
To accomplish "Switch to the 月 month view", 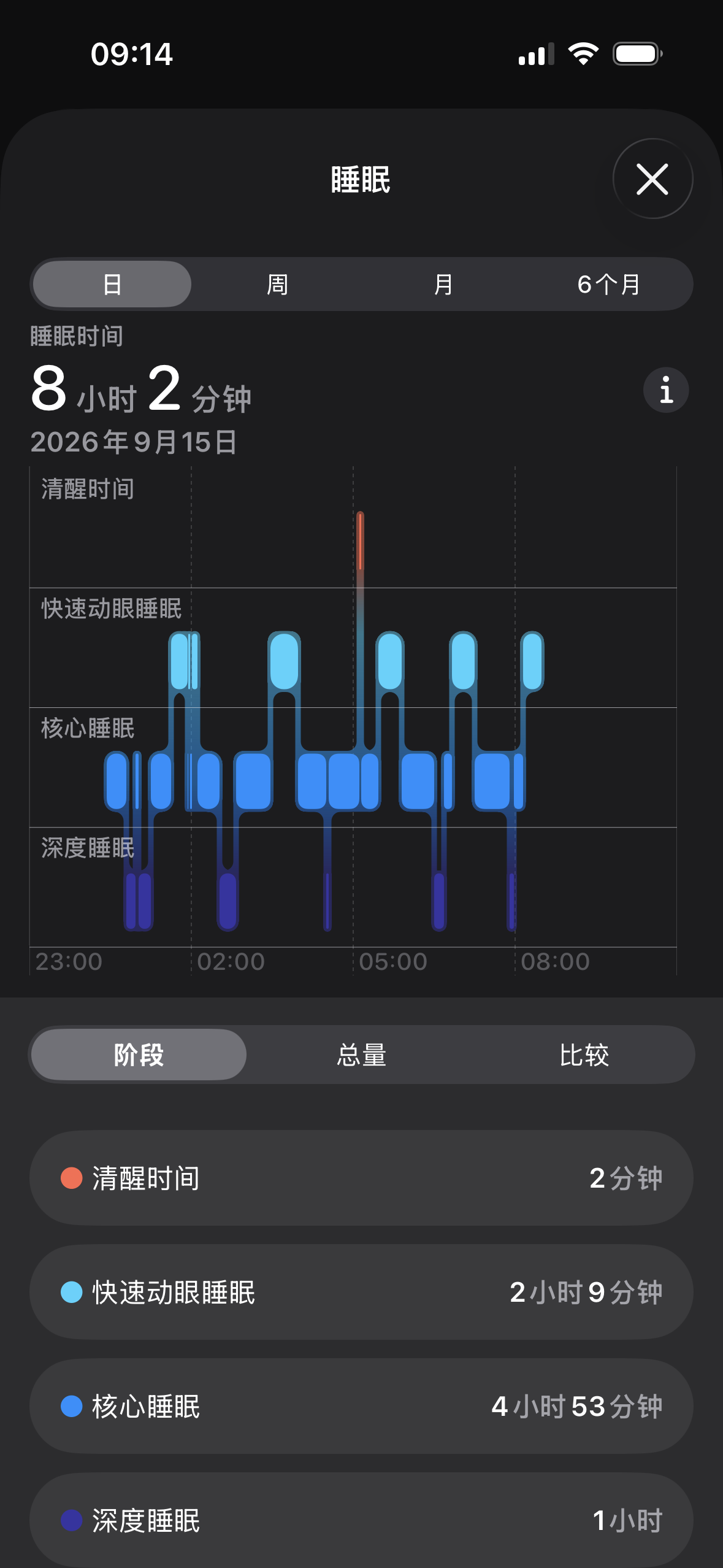I will tap(443, 284).
